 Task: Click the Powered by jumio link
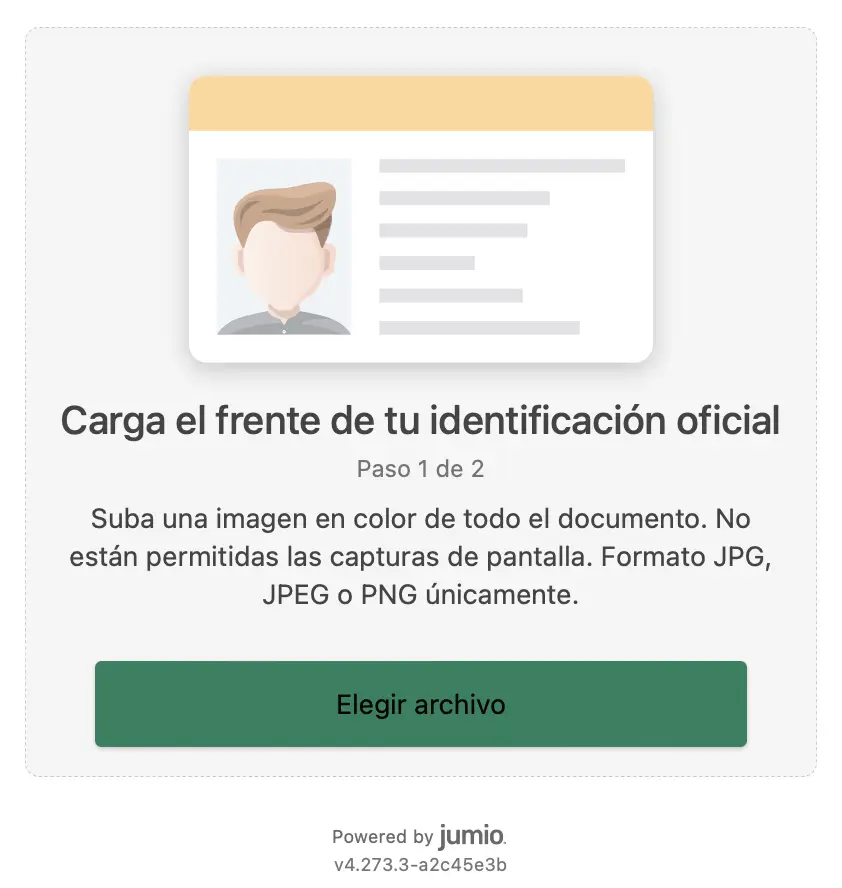tap(420, 835)
